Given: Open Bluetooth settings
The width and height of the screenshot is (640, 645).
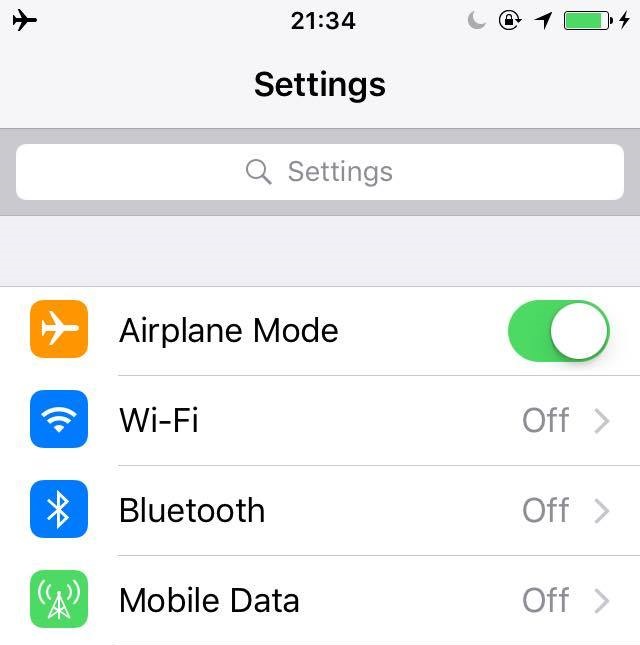Looking at the screenshot, I should coord(320,511).
